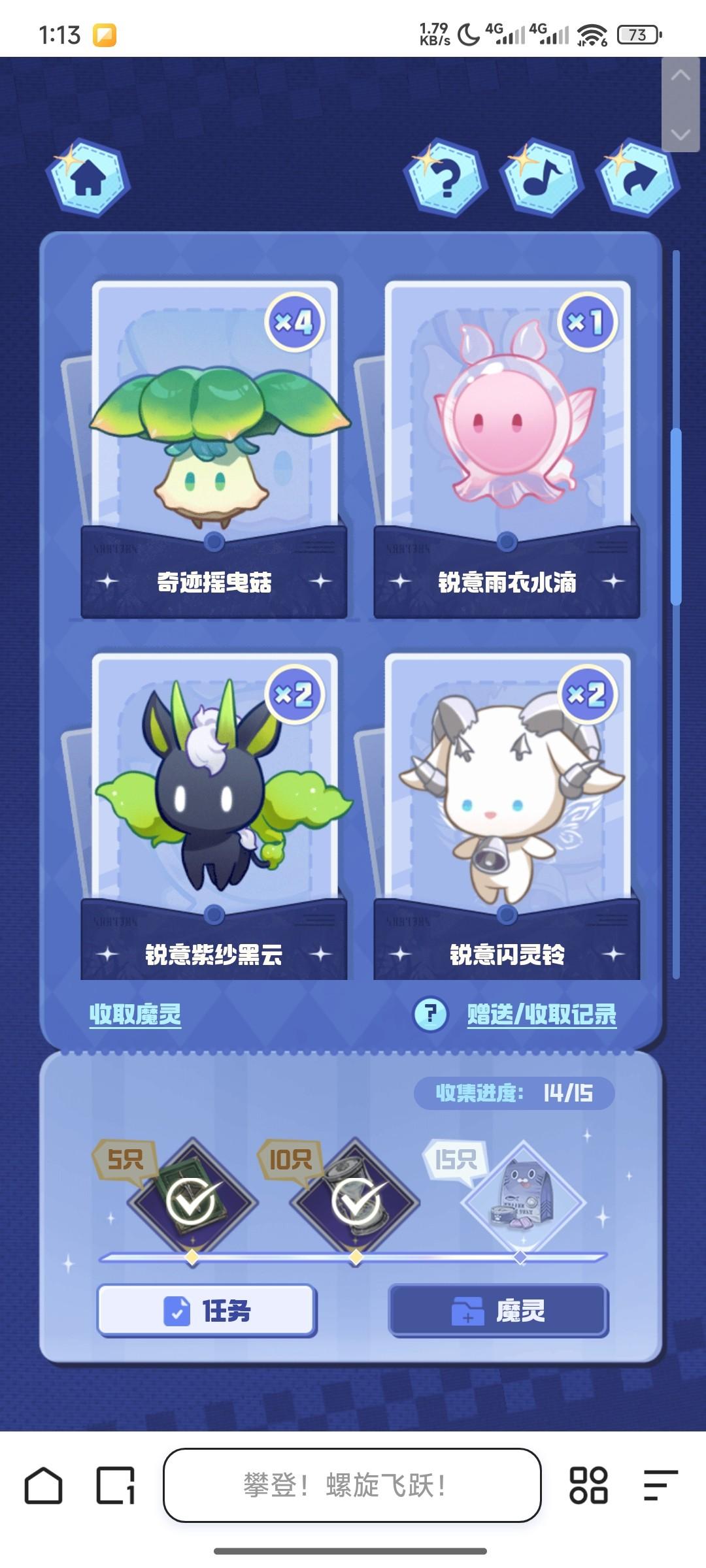Image resolution: width=706 pixels, height=1568 pixels.
Task: Toggle the background music icon
Action: pos(541,178)
